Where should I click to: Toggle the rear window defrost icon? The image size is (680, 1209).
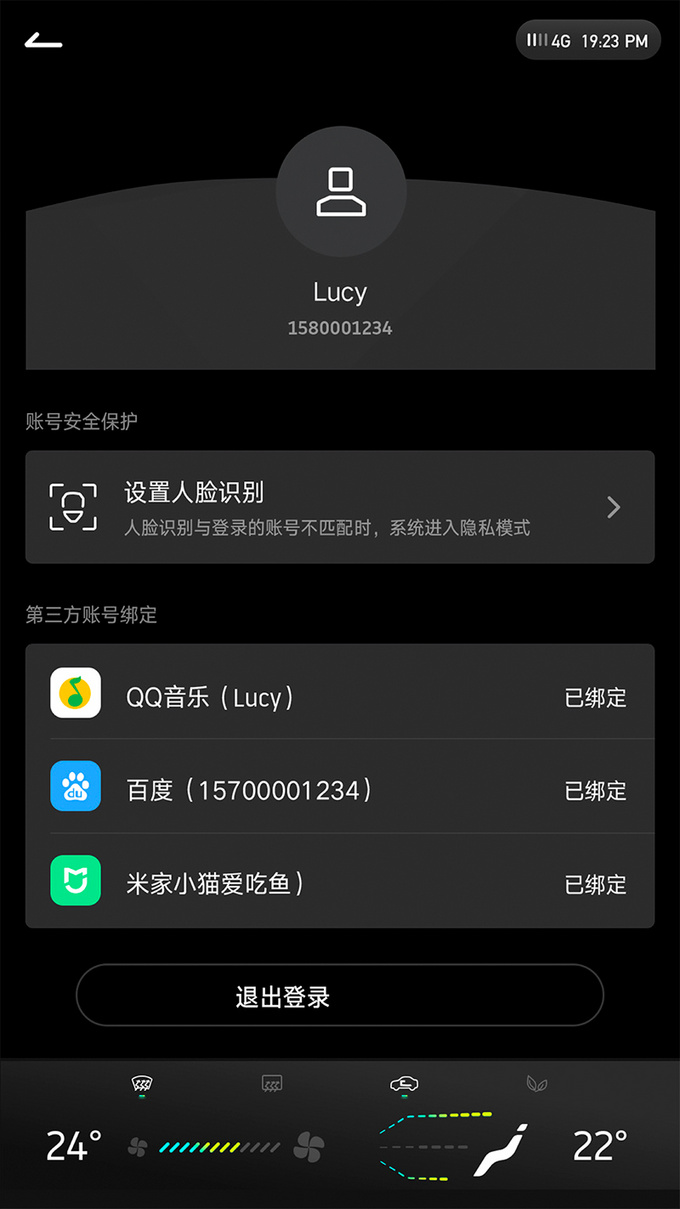[x=272, y=1083]
